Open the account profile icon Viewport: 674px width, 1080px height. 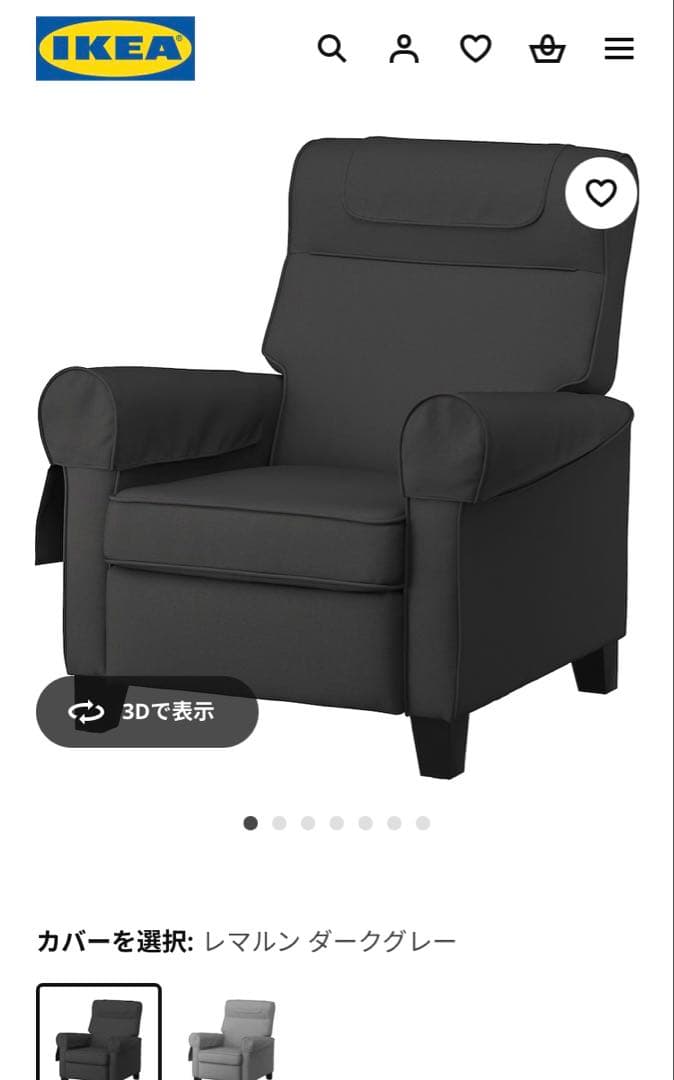pyautogui.click(x=404, y=48)
